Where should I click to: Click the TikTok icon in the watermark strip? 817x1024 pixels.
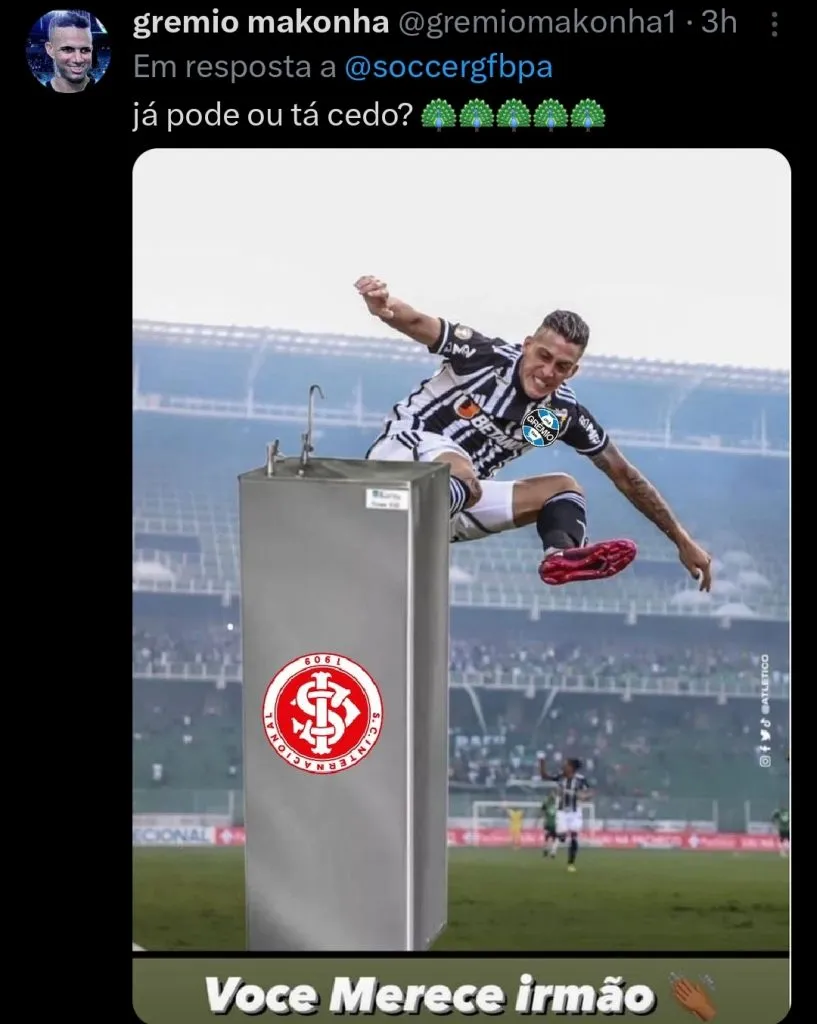pos(767,722)
